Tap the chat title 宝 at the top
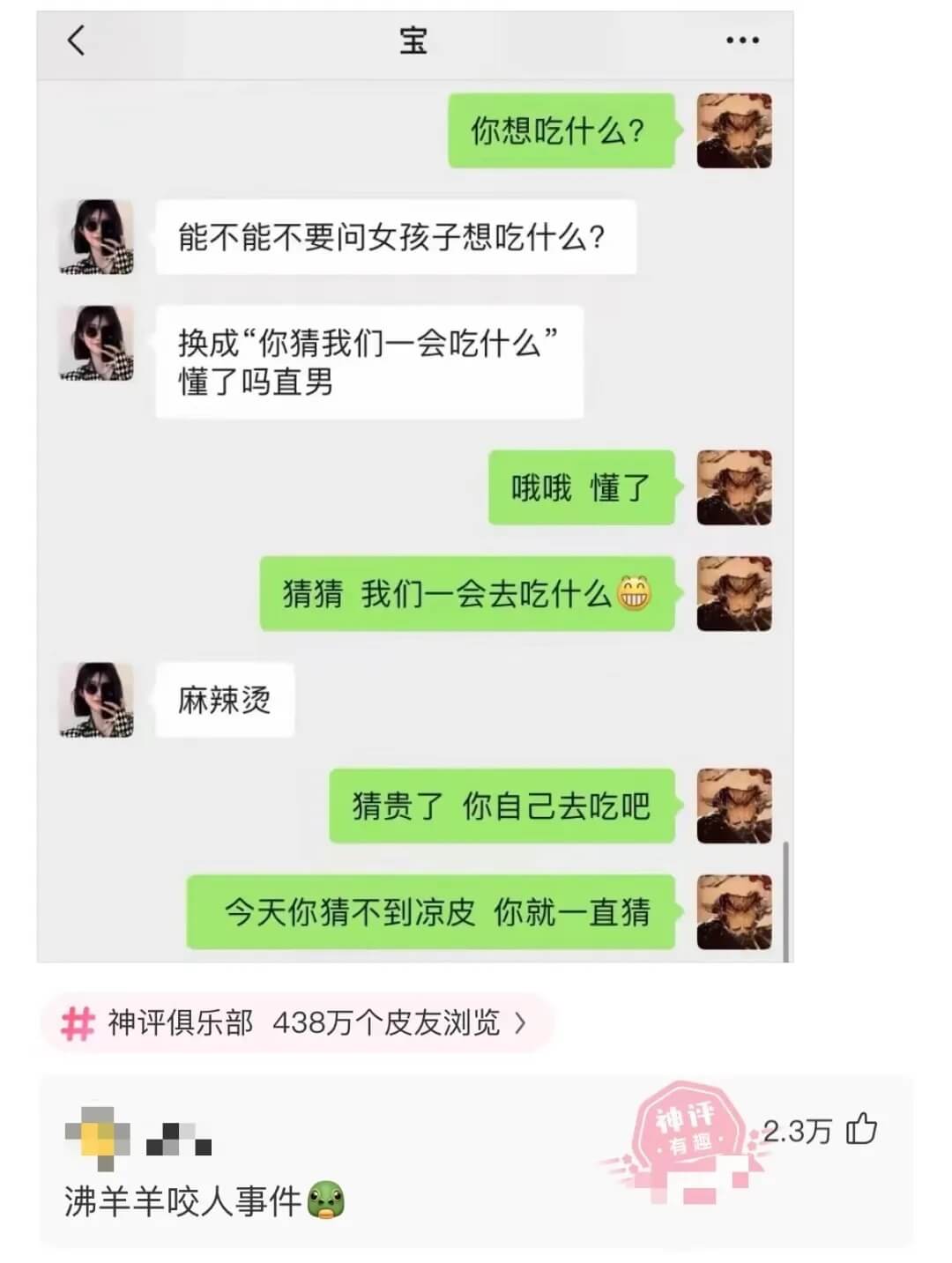 pyautogui.click(x=413, y=41)
